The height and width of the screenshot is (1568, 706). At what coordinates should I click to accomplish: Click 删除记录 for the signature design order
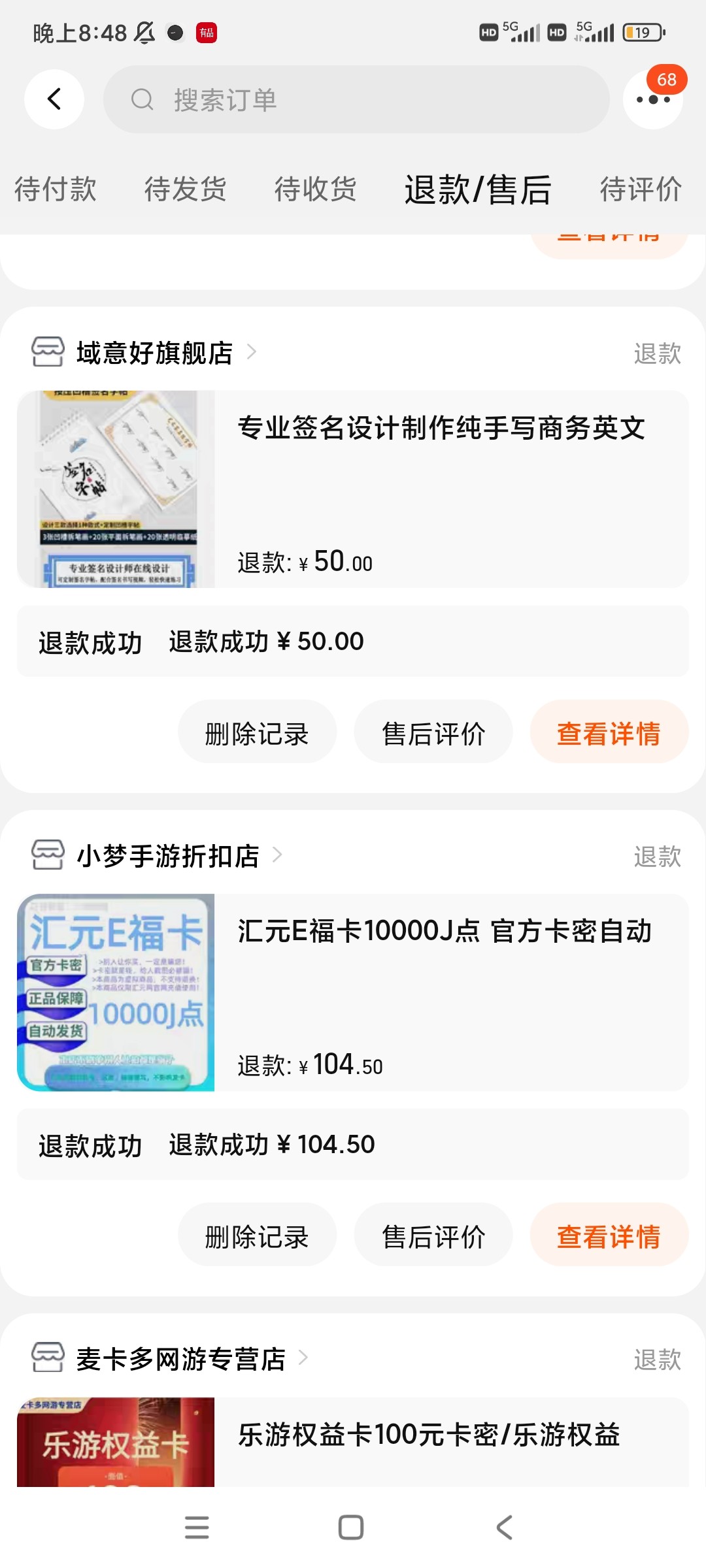coord(256,733)
